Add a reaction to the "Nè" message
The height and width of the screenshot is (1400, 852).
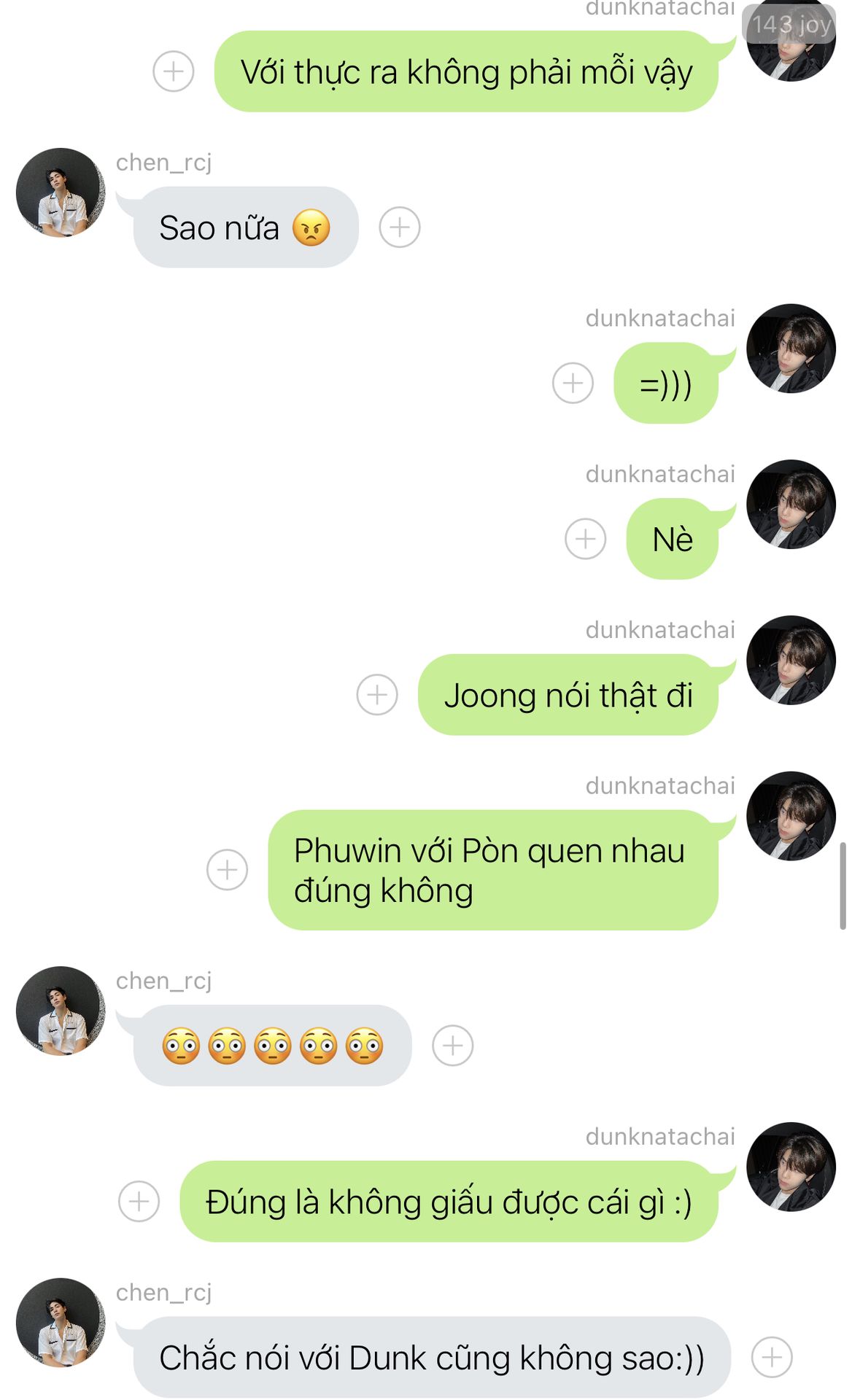tap(585, 539)
